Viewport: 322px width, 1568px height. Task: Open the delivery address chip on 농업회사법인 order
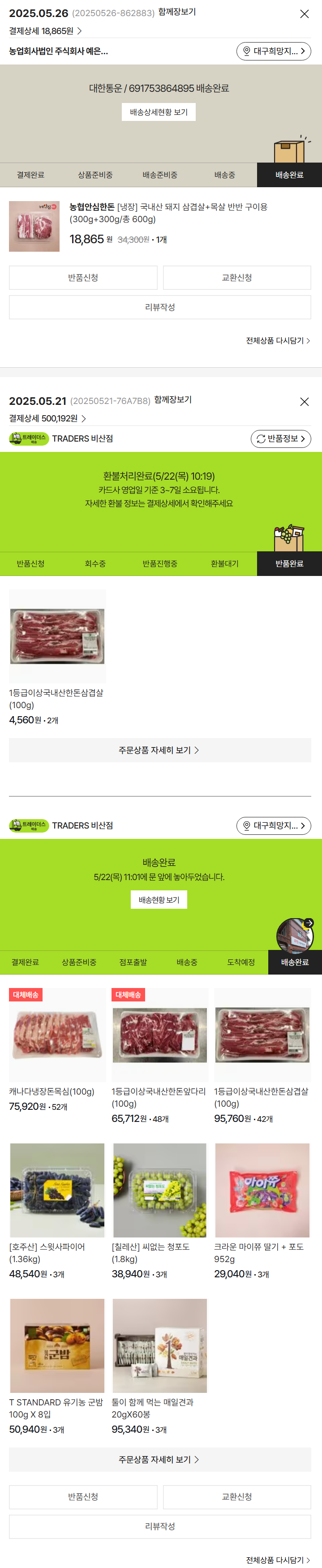click(x=273, y=51)
